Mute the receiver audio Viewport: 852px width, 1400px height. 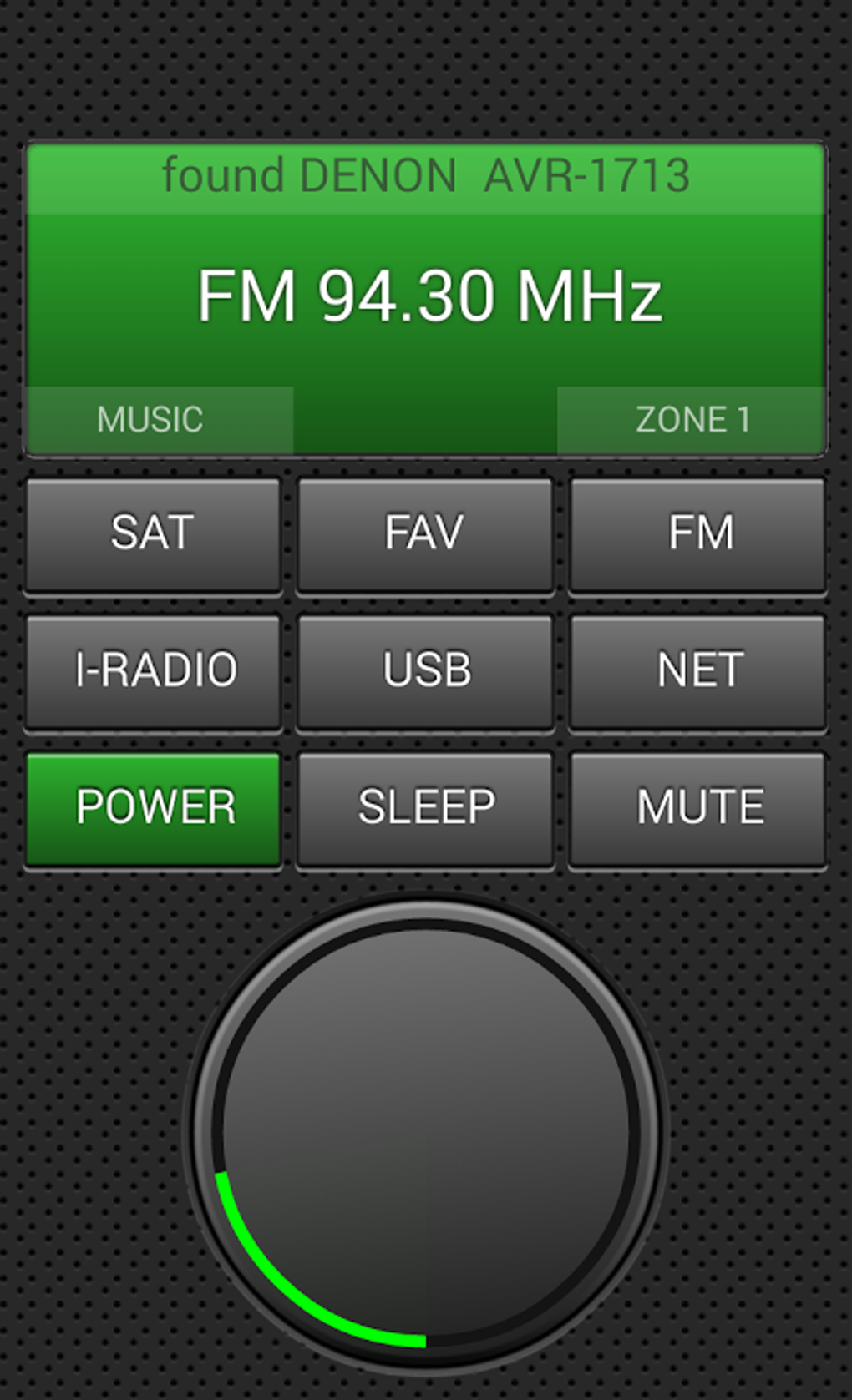[697, 807]
